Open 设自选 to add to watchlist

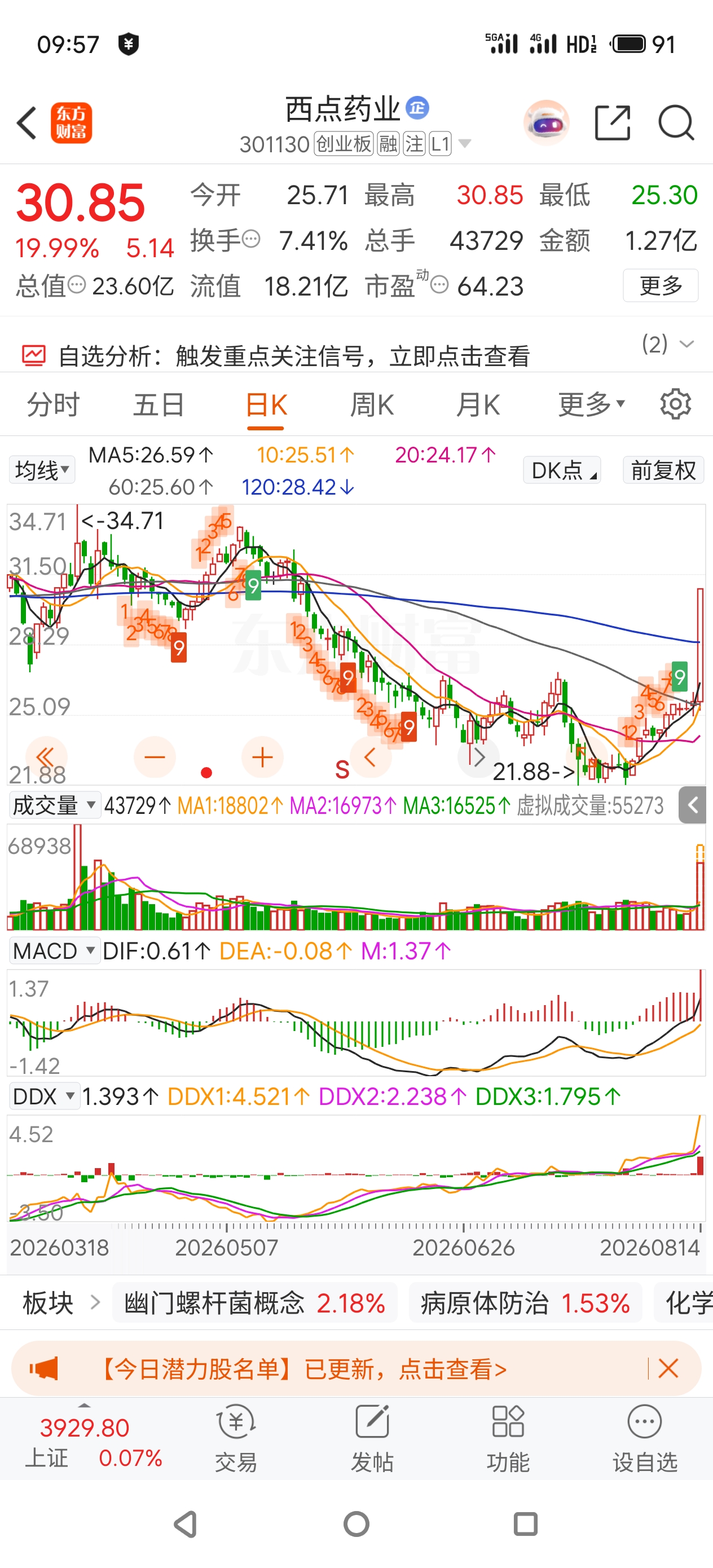pyautogui.click(x=645, y=1439)
